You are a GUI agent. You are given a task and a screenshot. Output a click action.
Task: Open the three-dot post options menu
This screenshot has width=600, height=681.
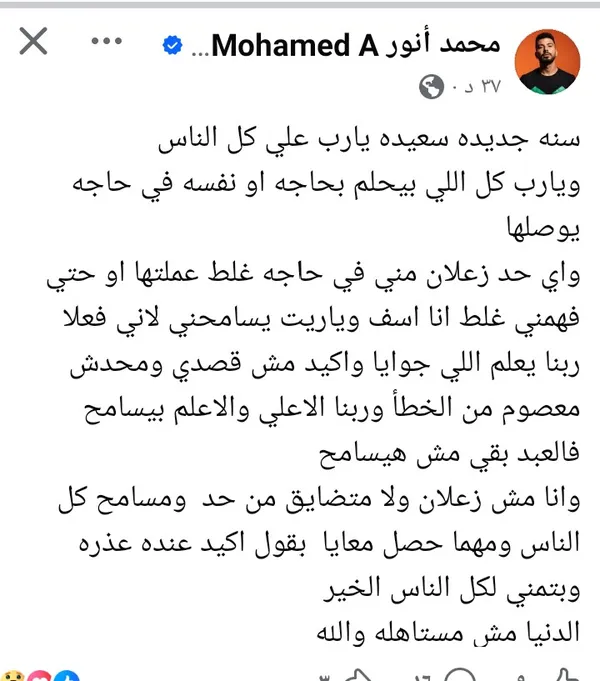(106, 43)
